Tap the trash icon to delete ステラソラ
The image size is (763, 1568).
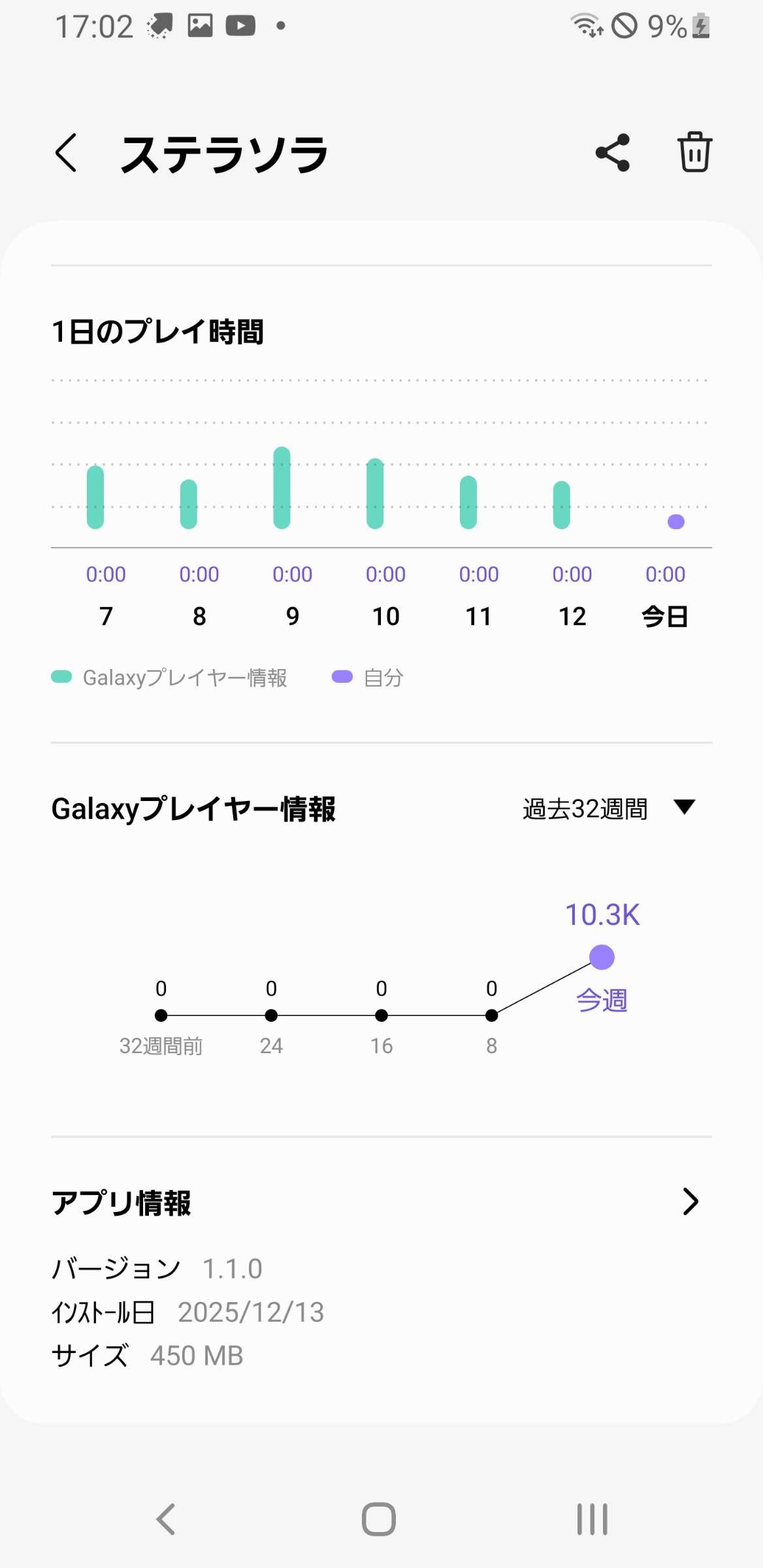tap(694, 151)
